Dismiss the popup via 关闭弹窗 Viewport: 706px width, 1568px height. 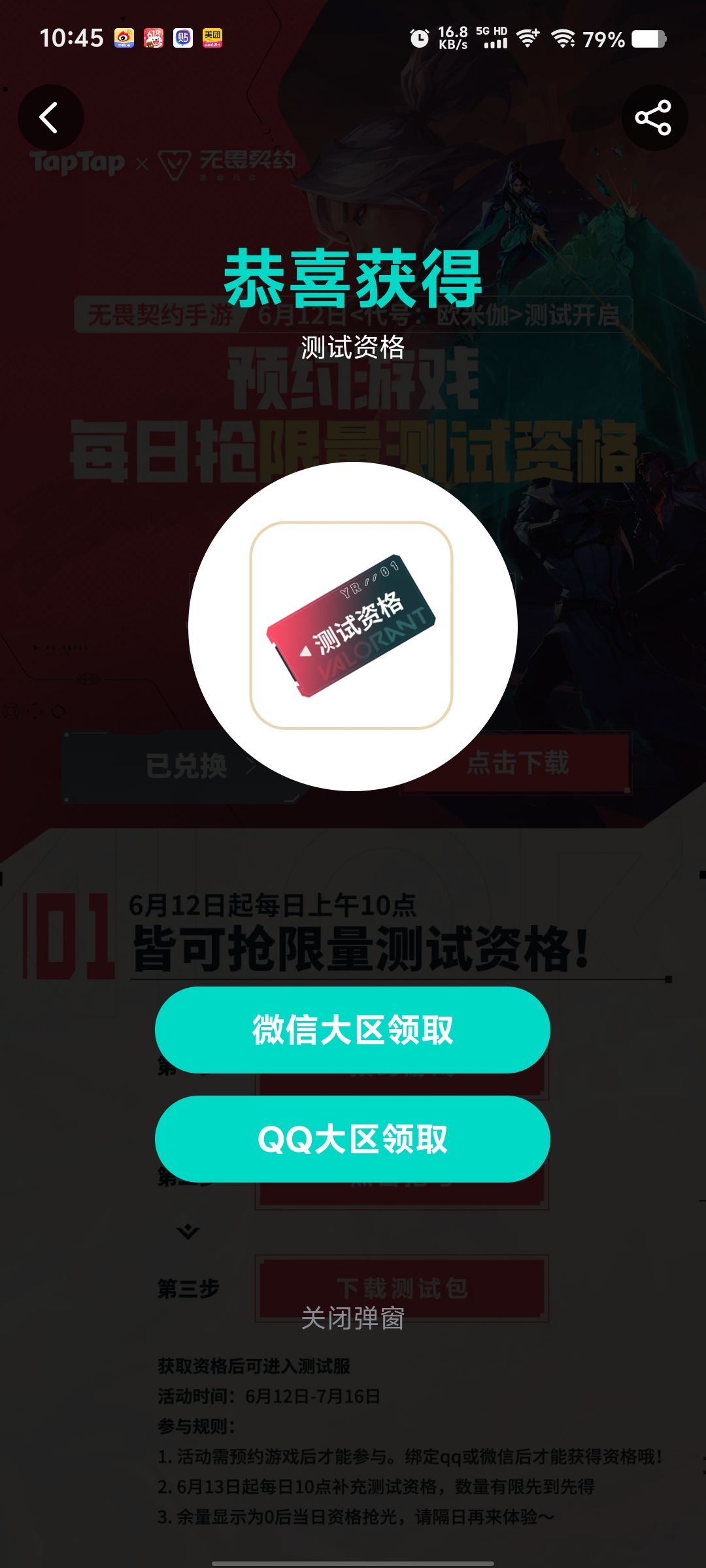(352, 1318)
